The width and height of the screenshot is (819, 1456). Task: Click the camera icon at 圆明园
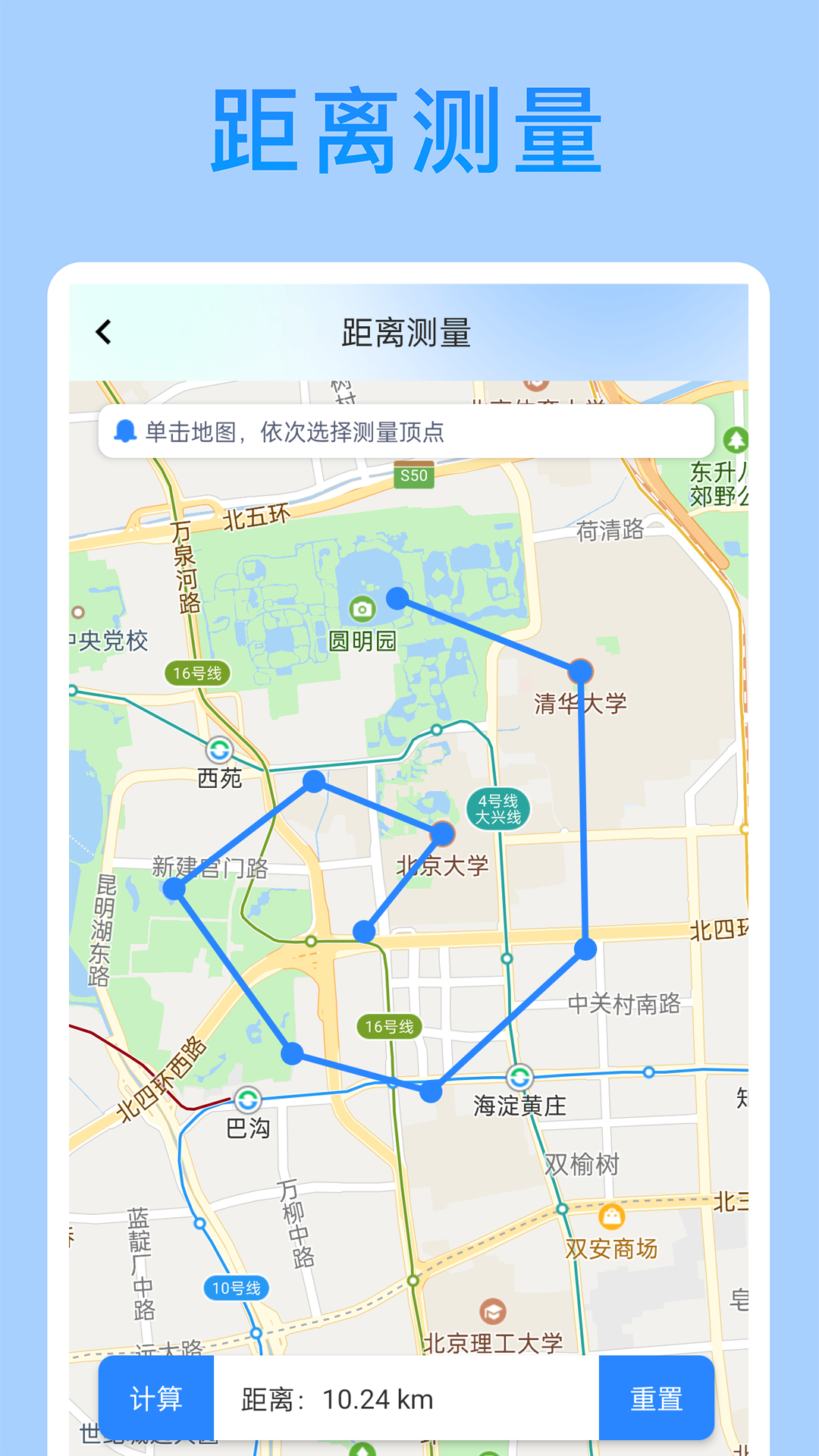pyautogui.click(x=362, y=608)
